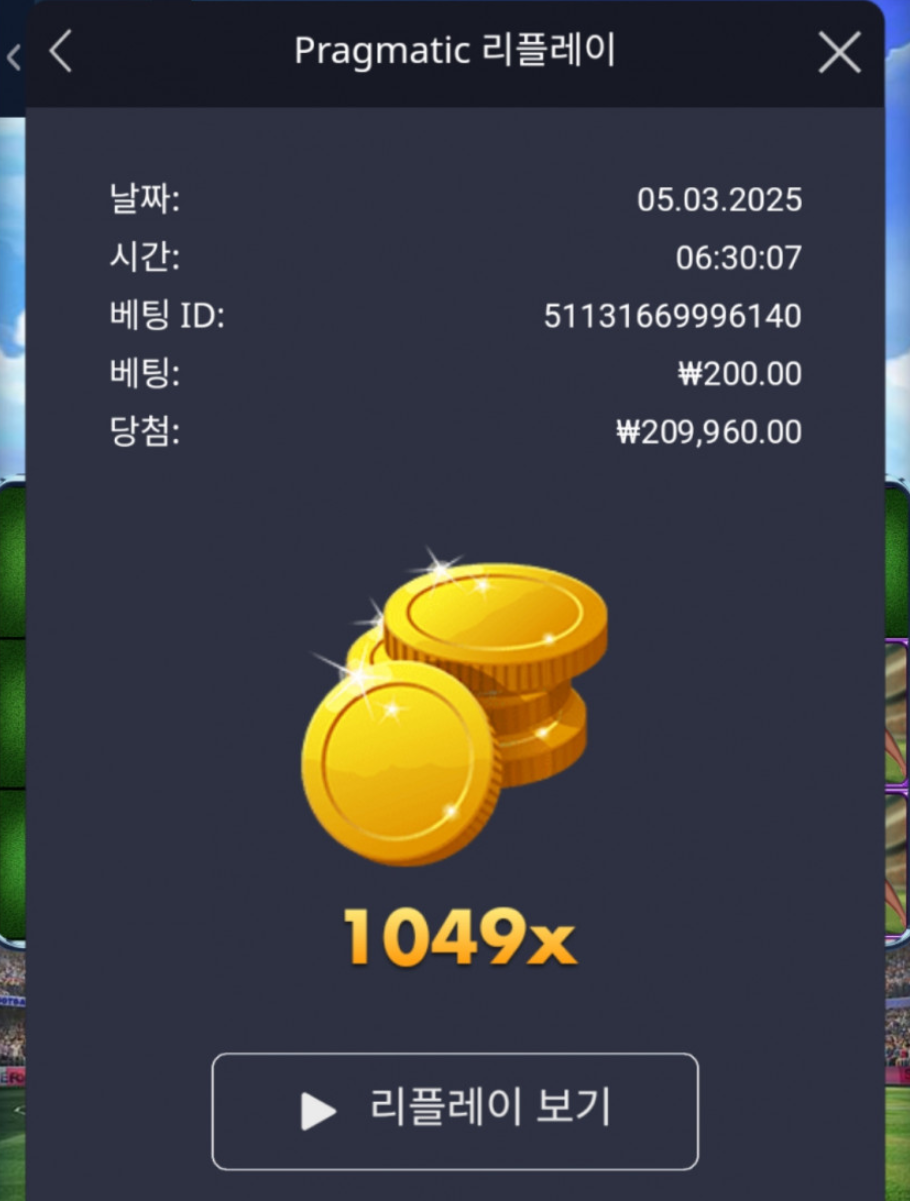
Task: Go back from the Pragmatic replay dialog
Action: coord(61,52)
